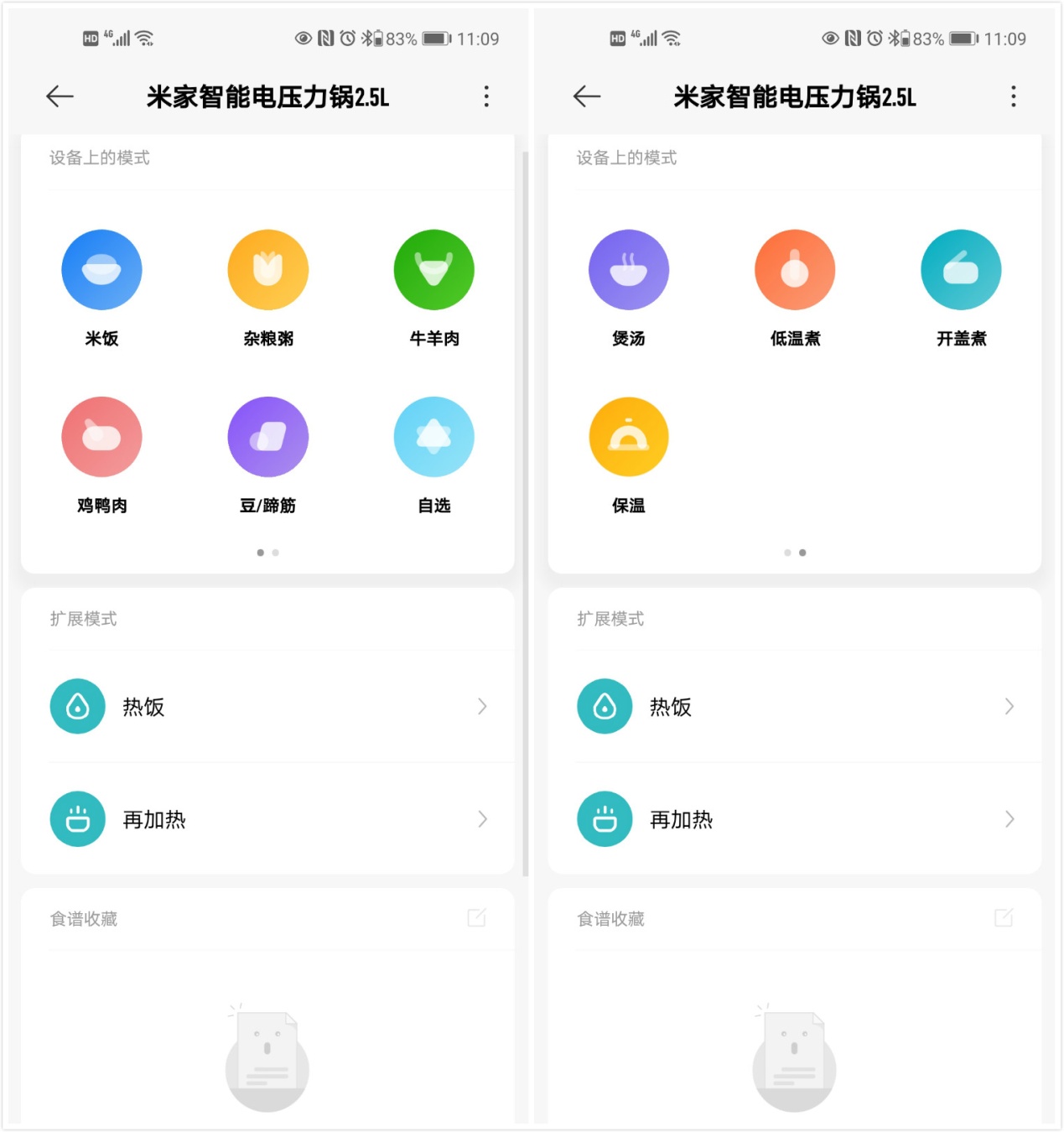Open the 自选 custom cooking mode icon
Screen dimensions: 1064x1132
pos(433,437)
